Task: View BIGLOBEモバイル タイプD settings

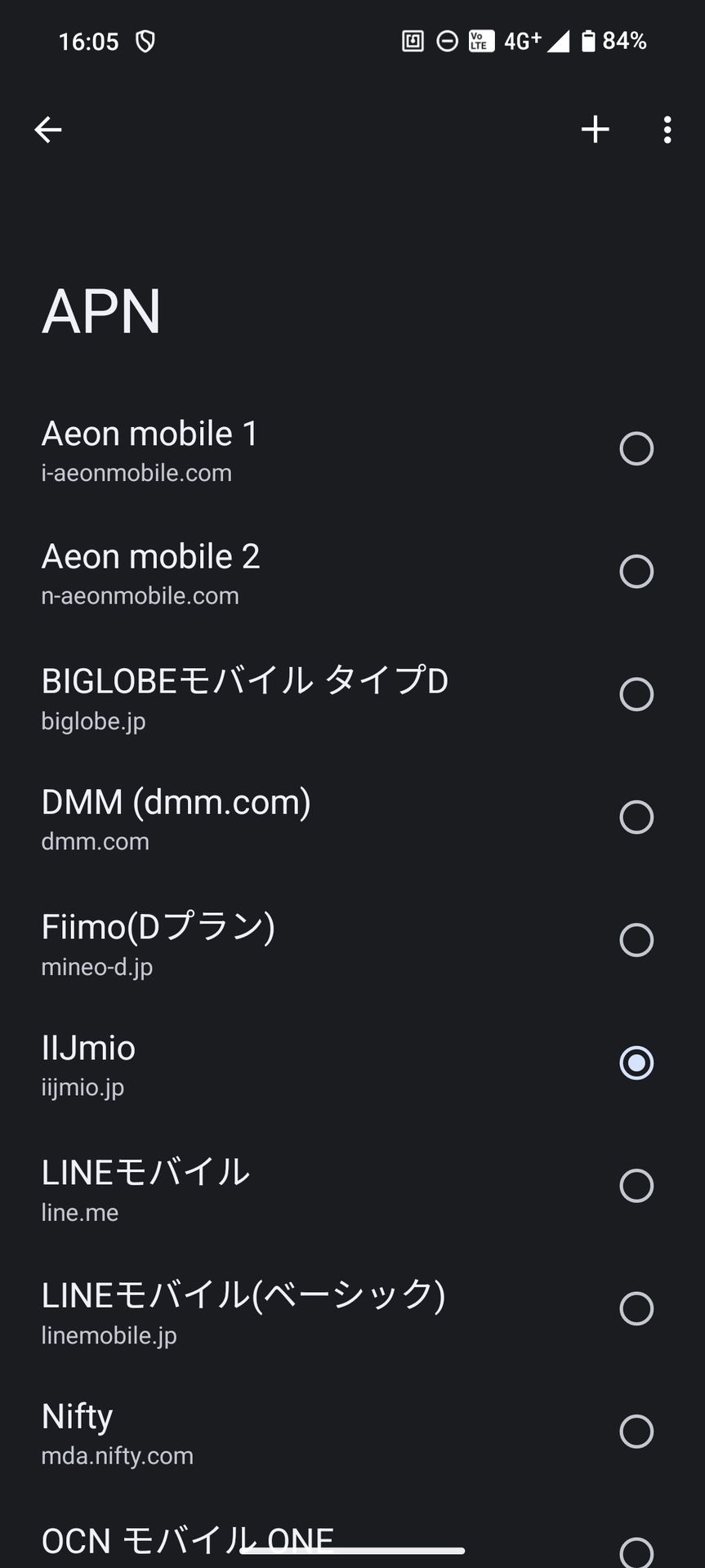Action: click(245, 695)
